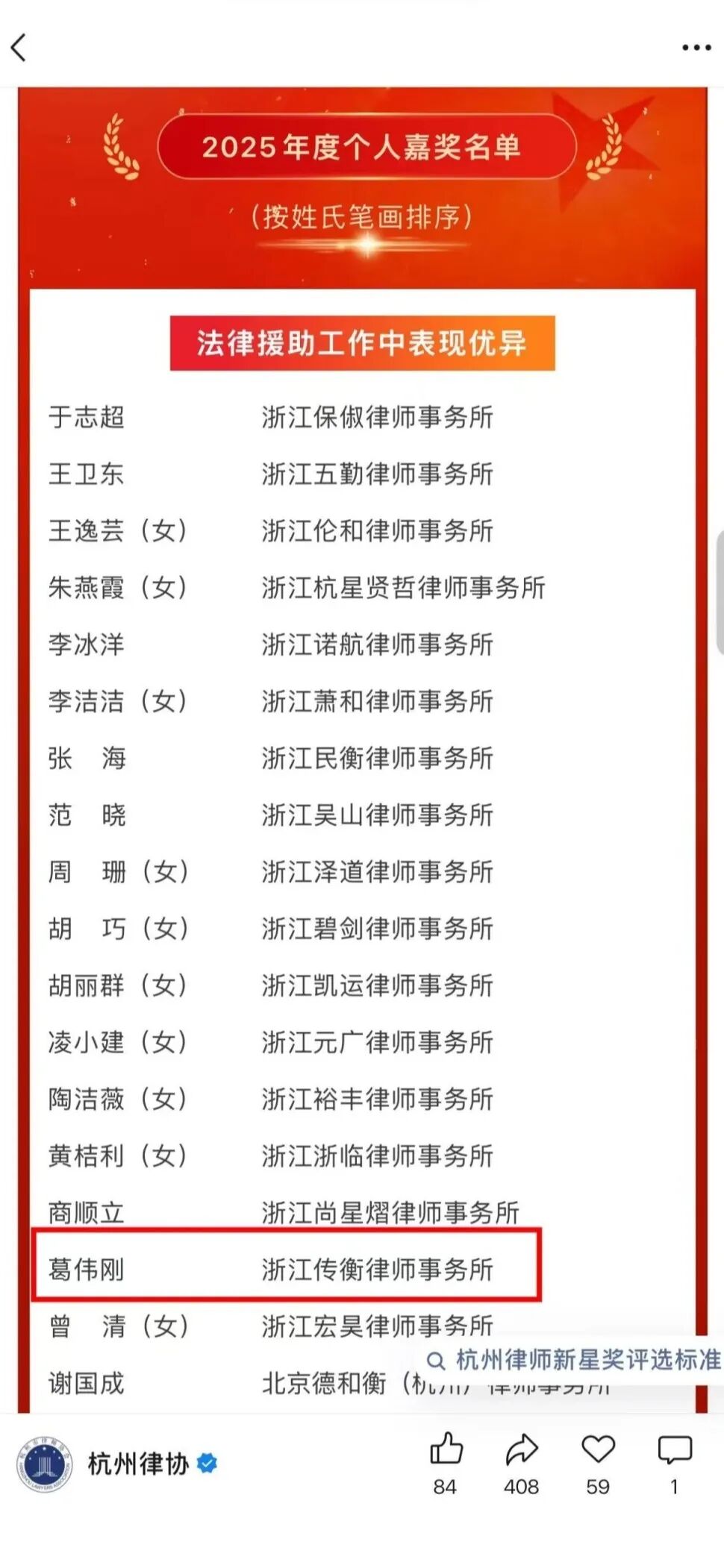The width and height of the screenshot is (724, 1568).
Task: Open the comments section
Action: pos(675,1449)
